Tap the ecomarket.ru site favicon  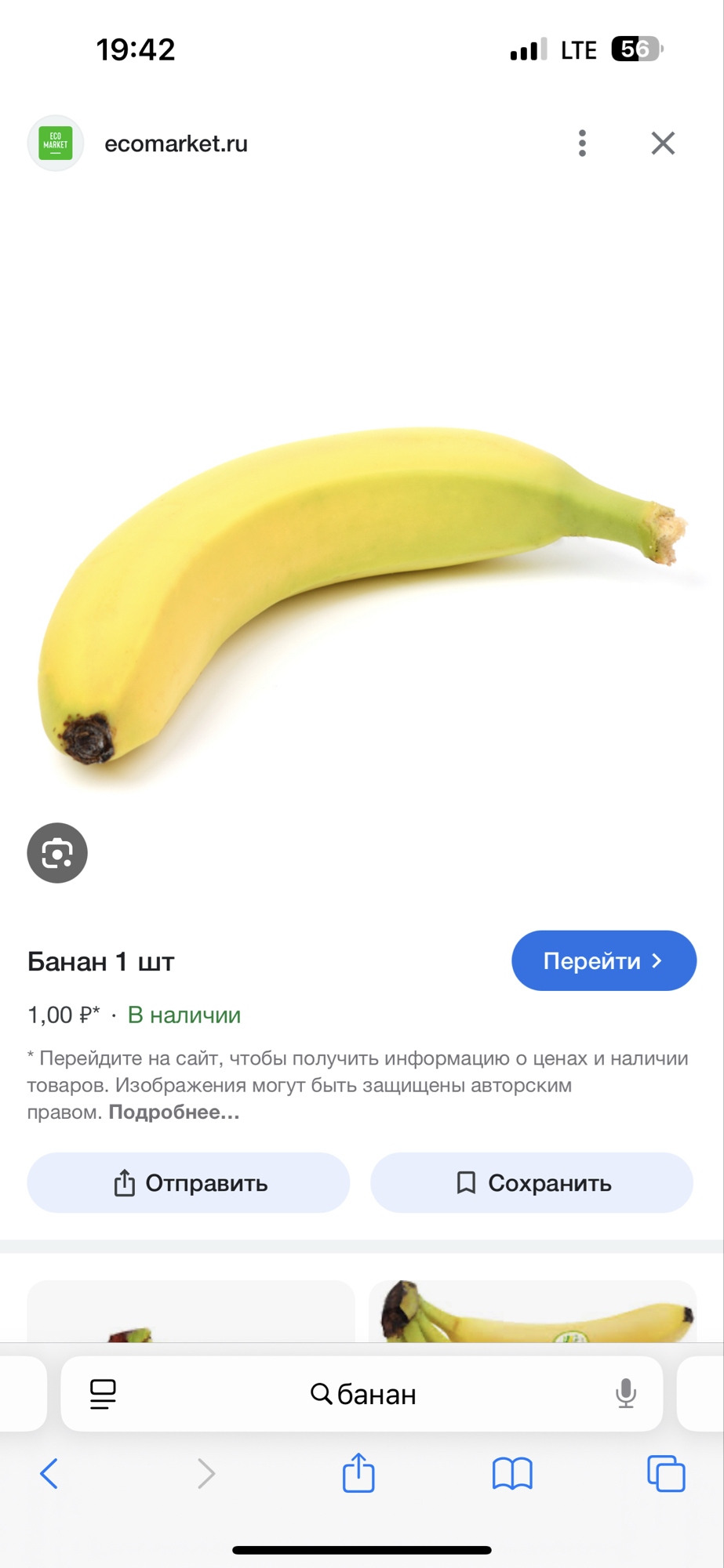click(x=56, y=143)
